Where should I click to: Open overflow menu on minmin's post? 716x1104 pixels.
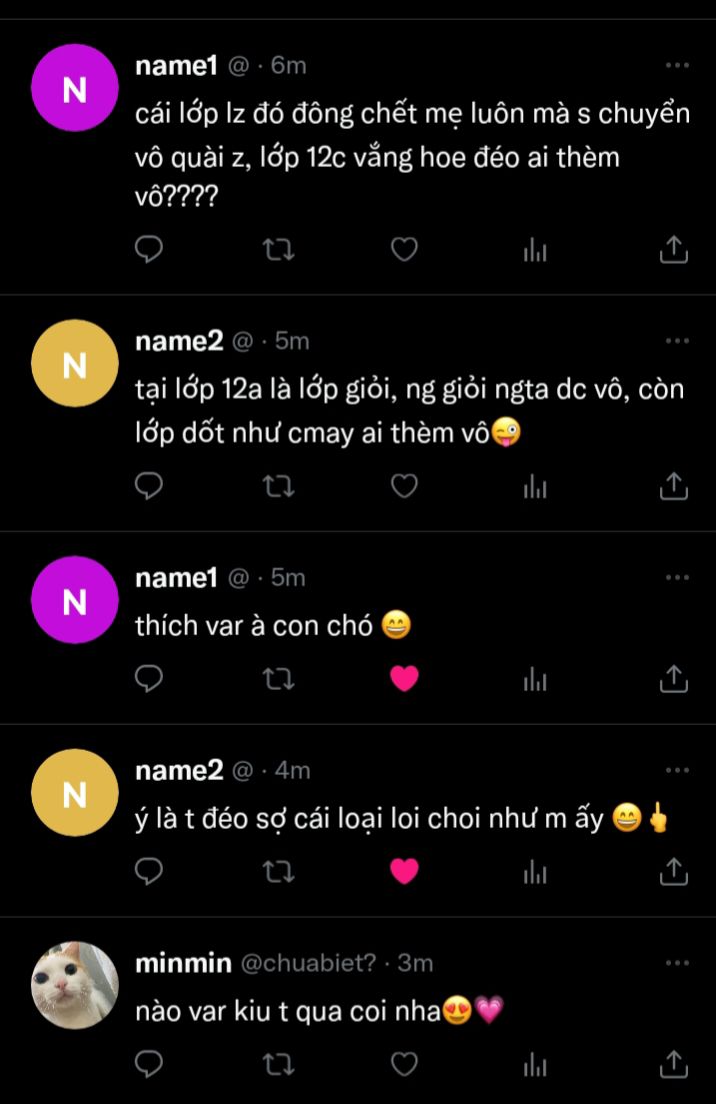677,963
